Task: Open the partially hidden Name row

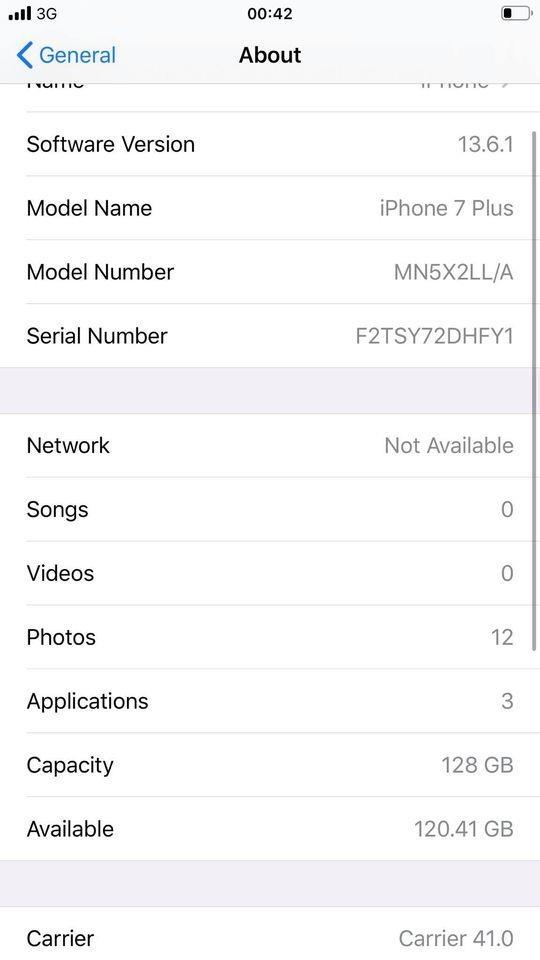Action: coord(270,97)
